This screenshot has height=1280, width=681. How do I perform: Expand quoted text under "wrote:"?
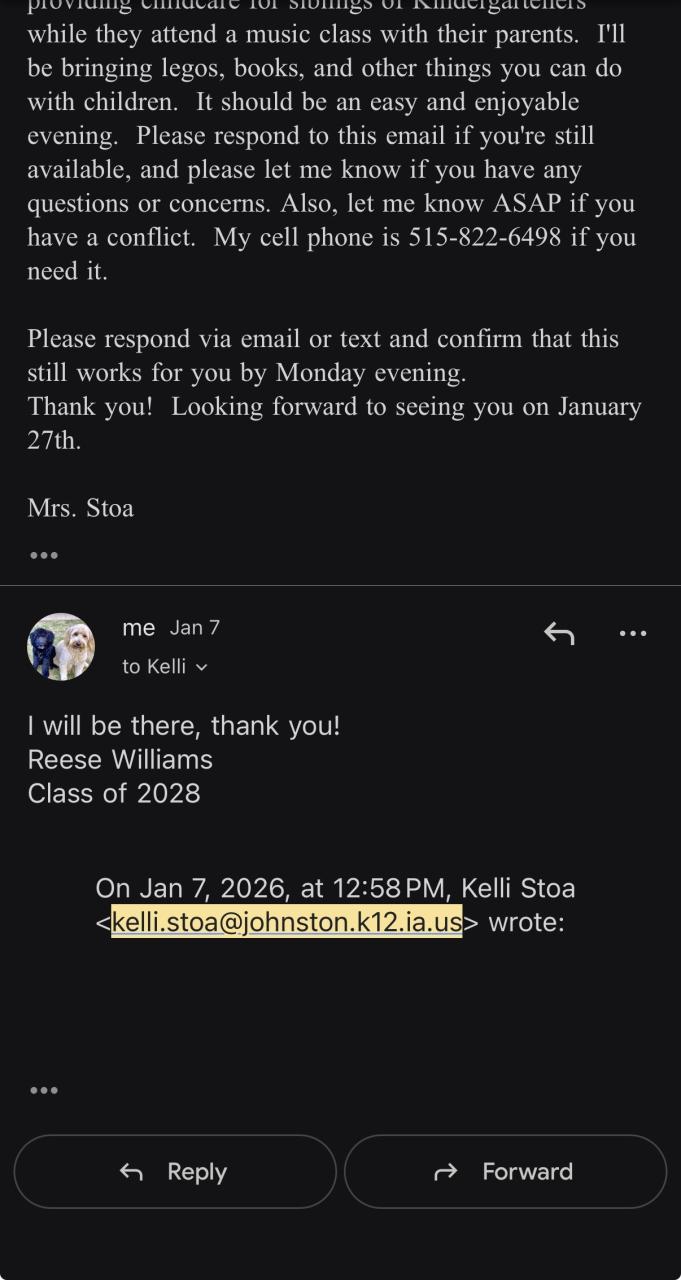point(44,1090)
